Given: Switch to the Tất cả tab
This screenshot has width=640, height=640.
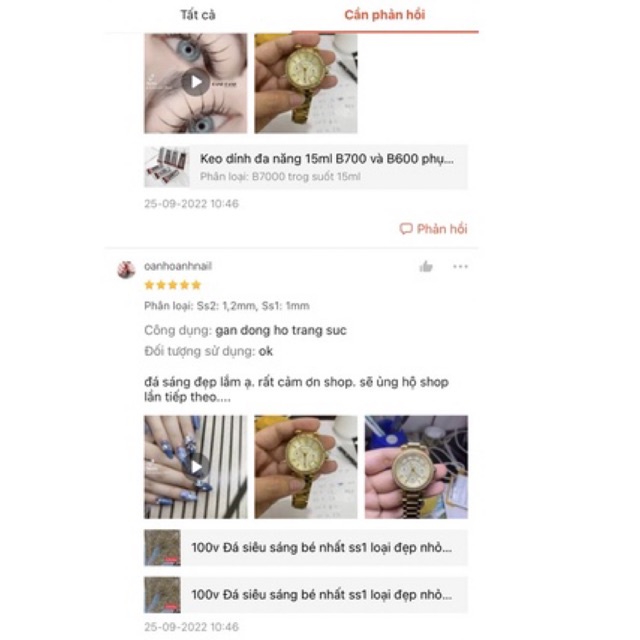Looking at the screenshot, I should point(197,15).
